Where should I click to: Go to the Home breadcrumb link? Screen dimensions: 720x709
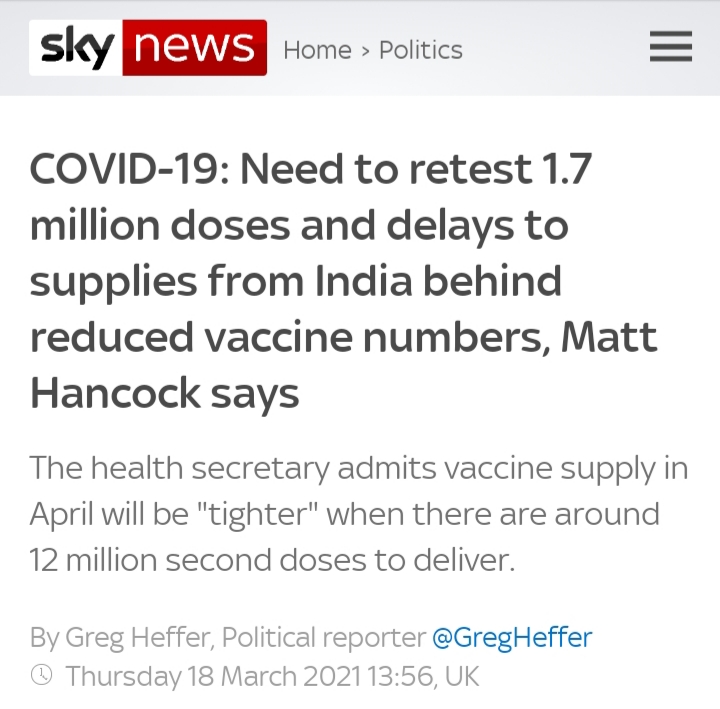pos(316,50)
